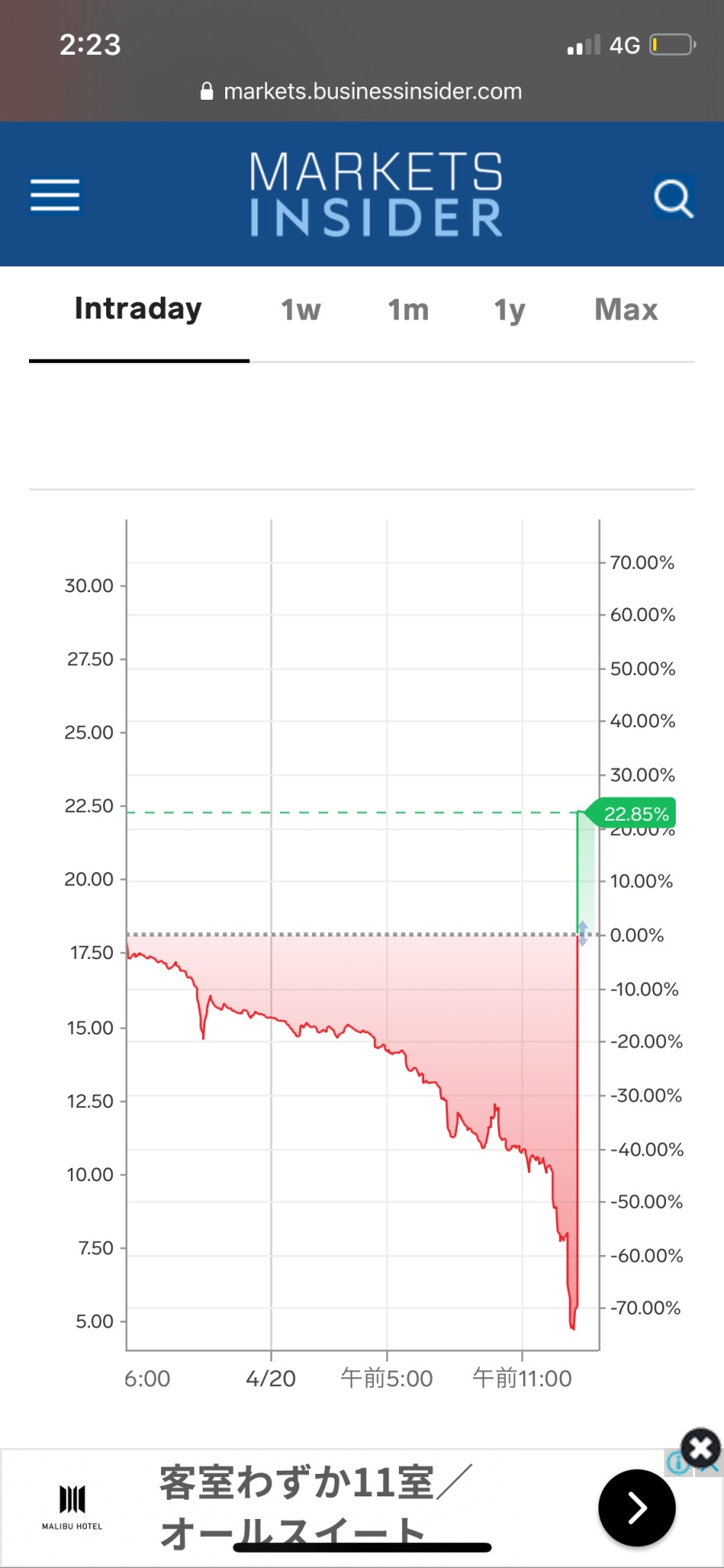724x1568 pixels.
Task: Open the Markets Insider home logo
Action: (x=376, y=195)
